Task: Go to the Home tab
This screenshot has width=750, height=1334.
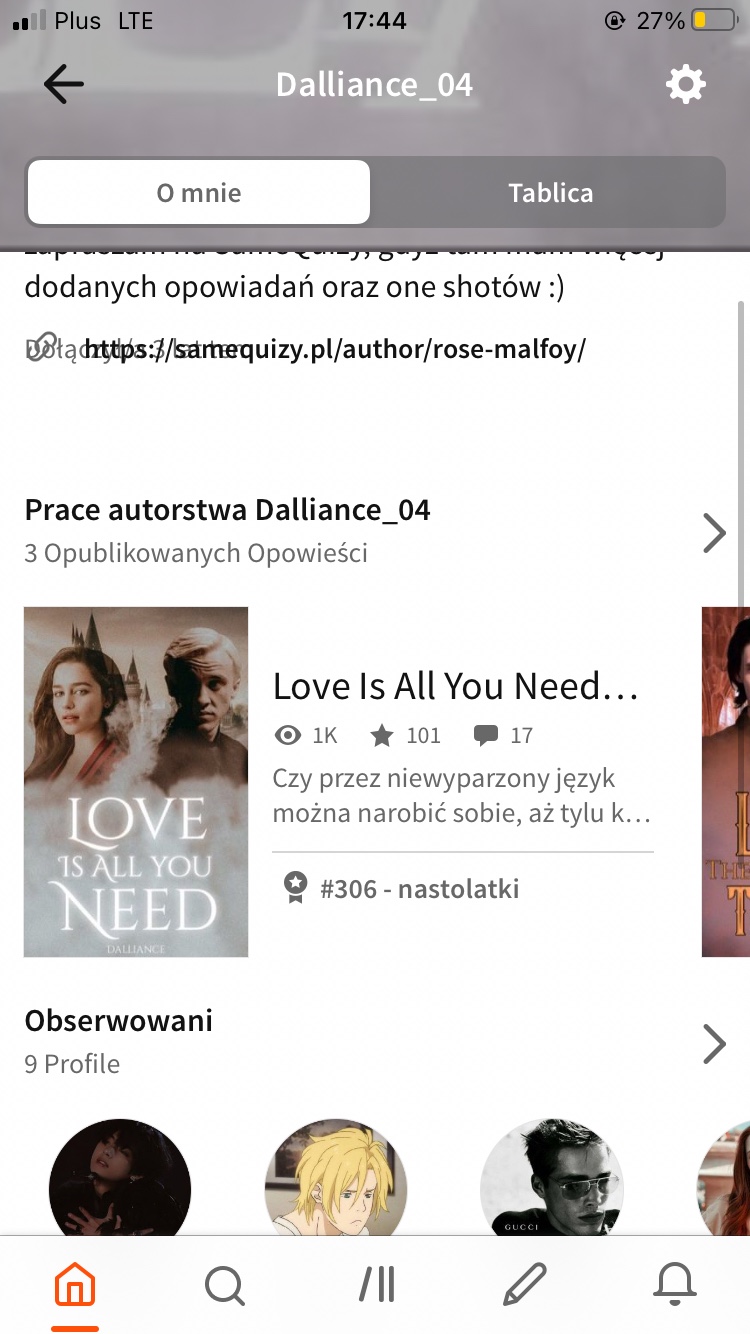Action: (x=75, y=1285)
